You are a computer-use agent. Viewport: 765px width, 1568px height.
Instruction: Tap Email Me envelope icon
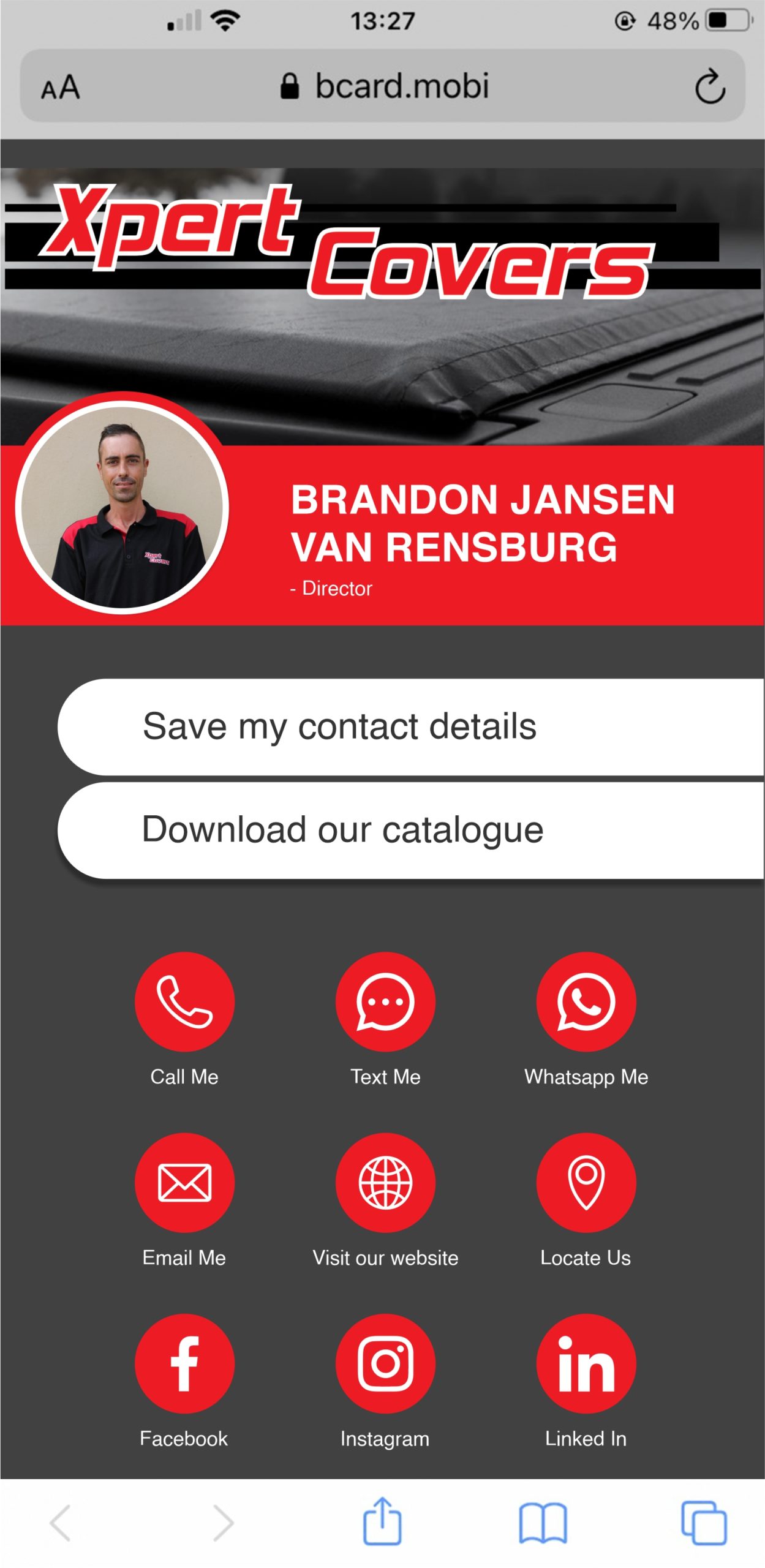click(x=184, y=1182)
